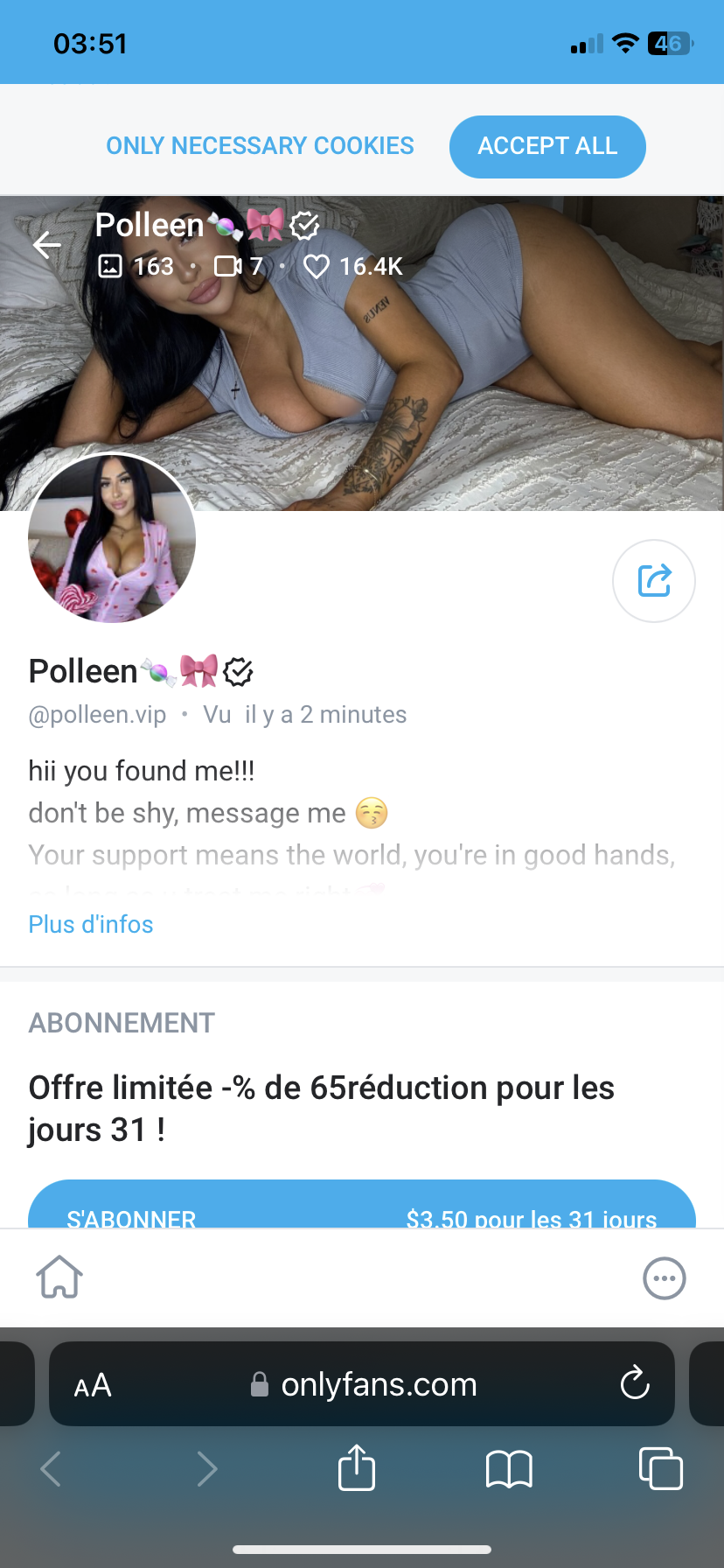This screenshot has width=724, height=1568.
Task: Go back with the header arrow
Action: pos(47,246)
